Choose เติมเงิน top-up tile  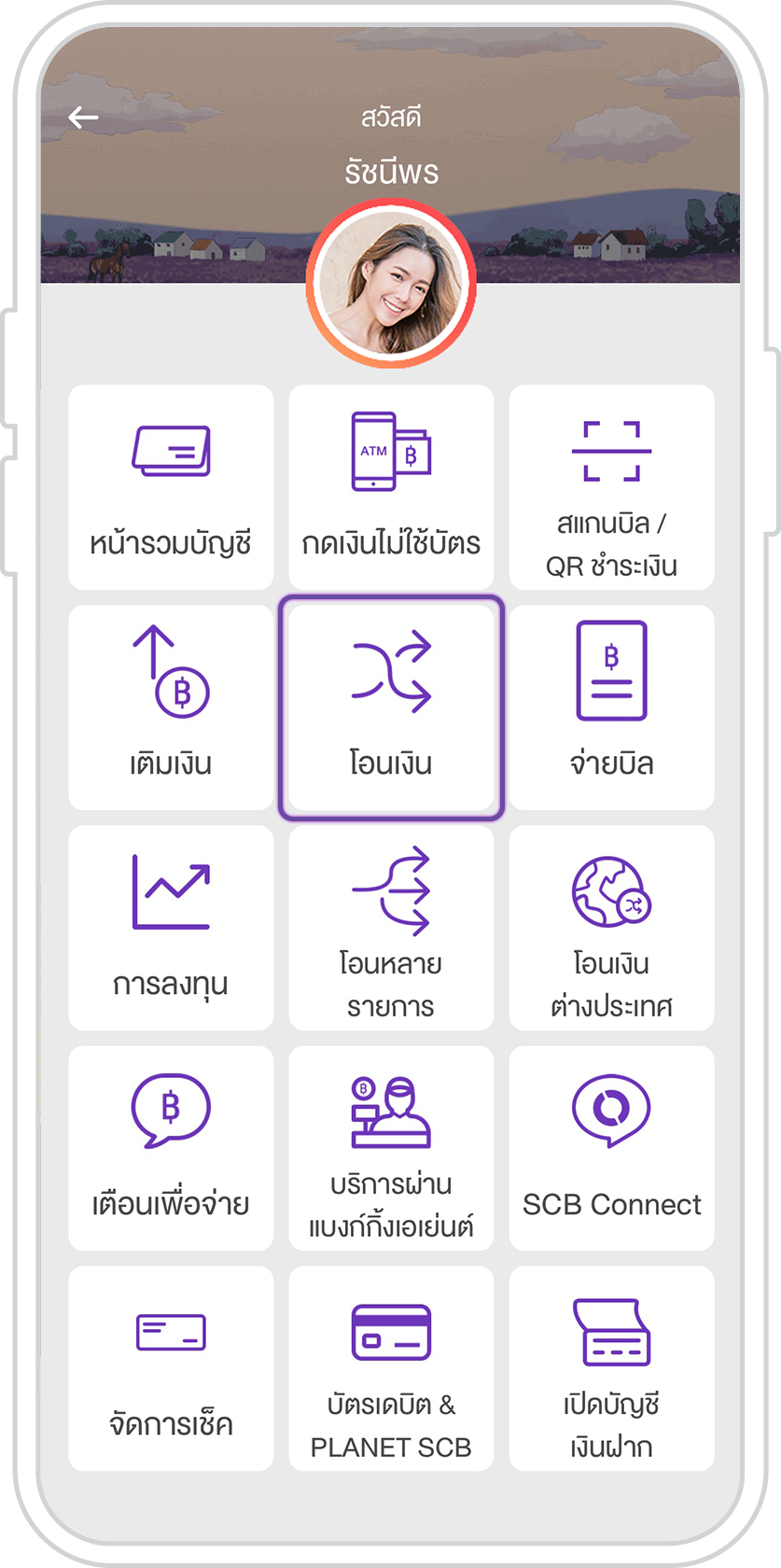pos(171,707)
